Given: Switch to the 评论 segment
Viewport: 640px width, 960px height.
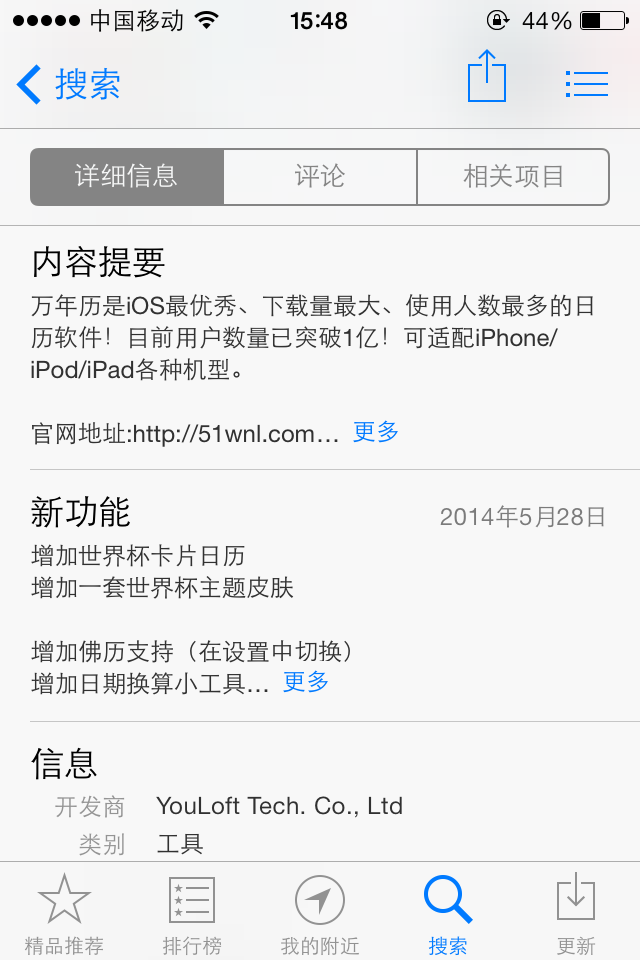Looking at the screenshot, I should tap(320, 177).
